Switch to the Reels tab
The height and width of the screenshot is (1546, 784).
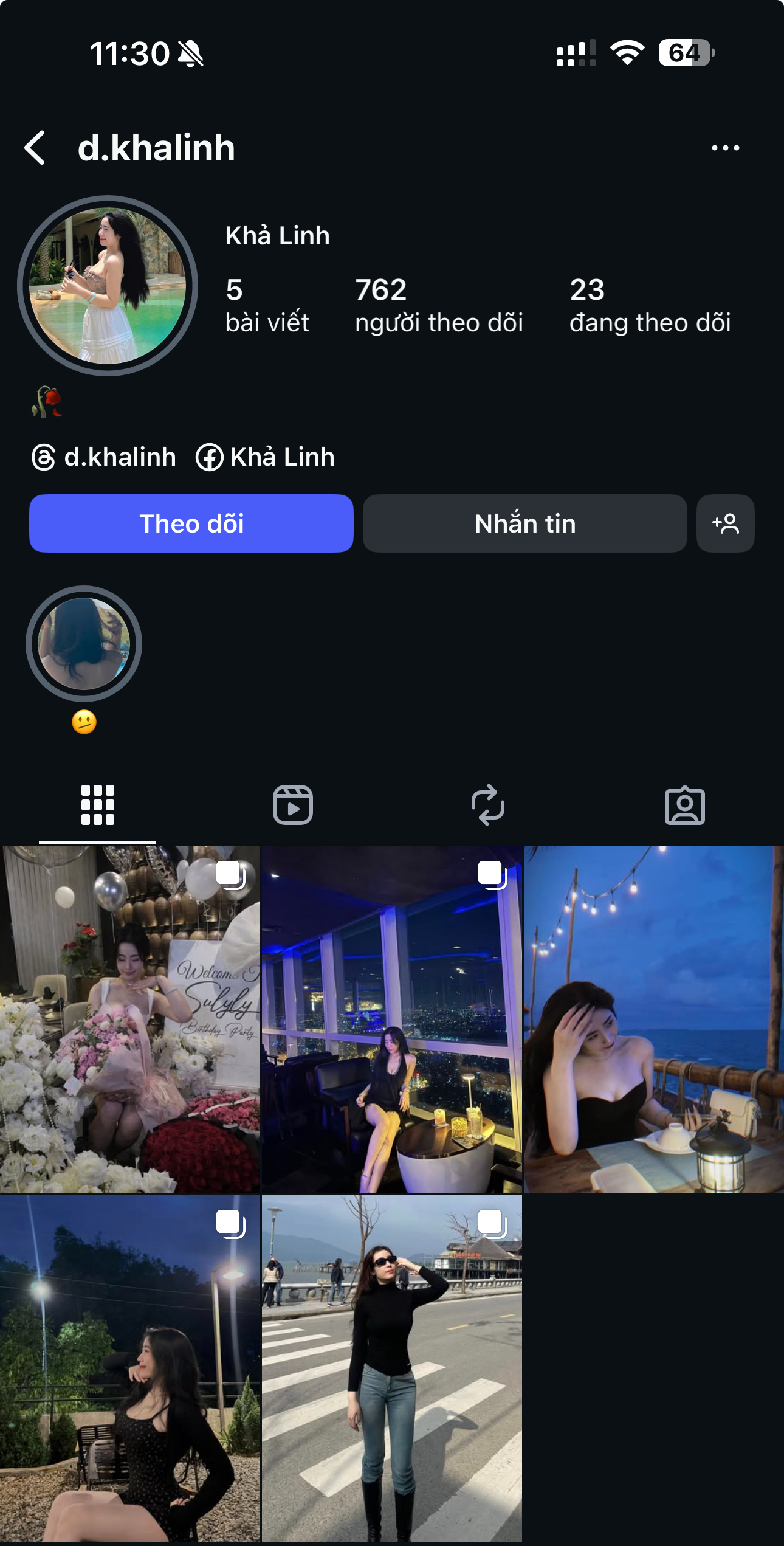293,805
